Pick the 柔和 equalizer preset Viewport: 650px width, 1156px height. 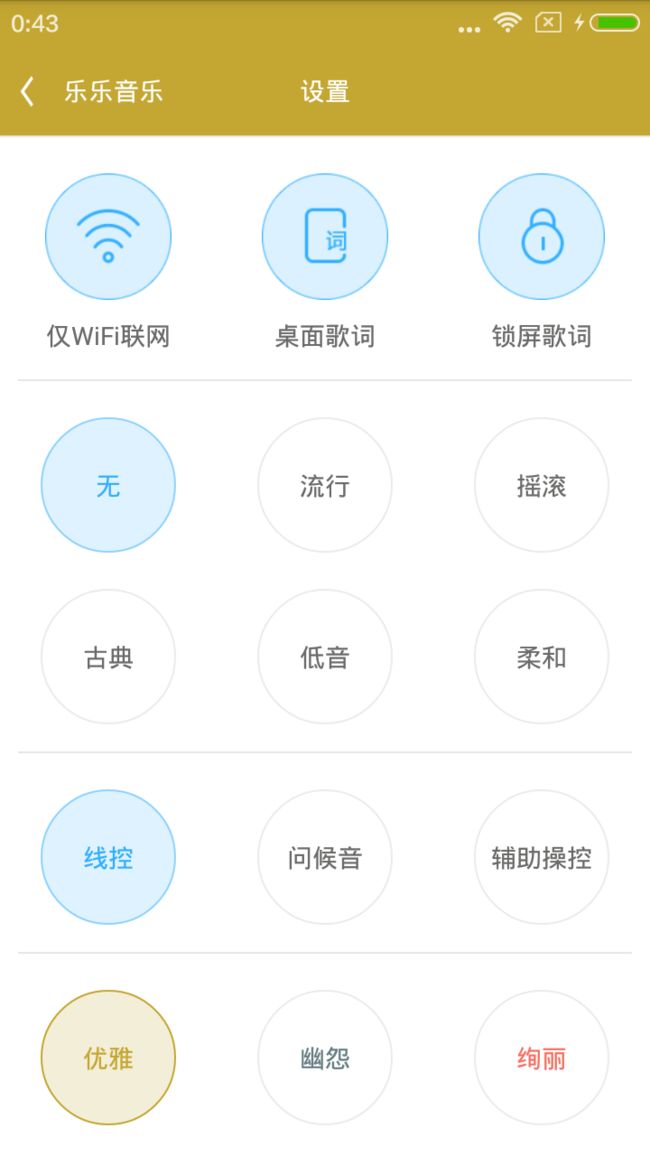click(542, 656)
